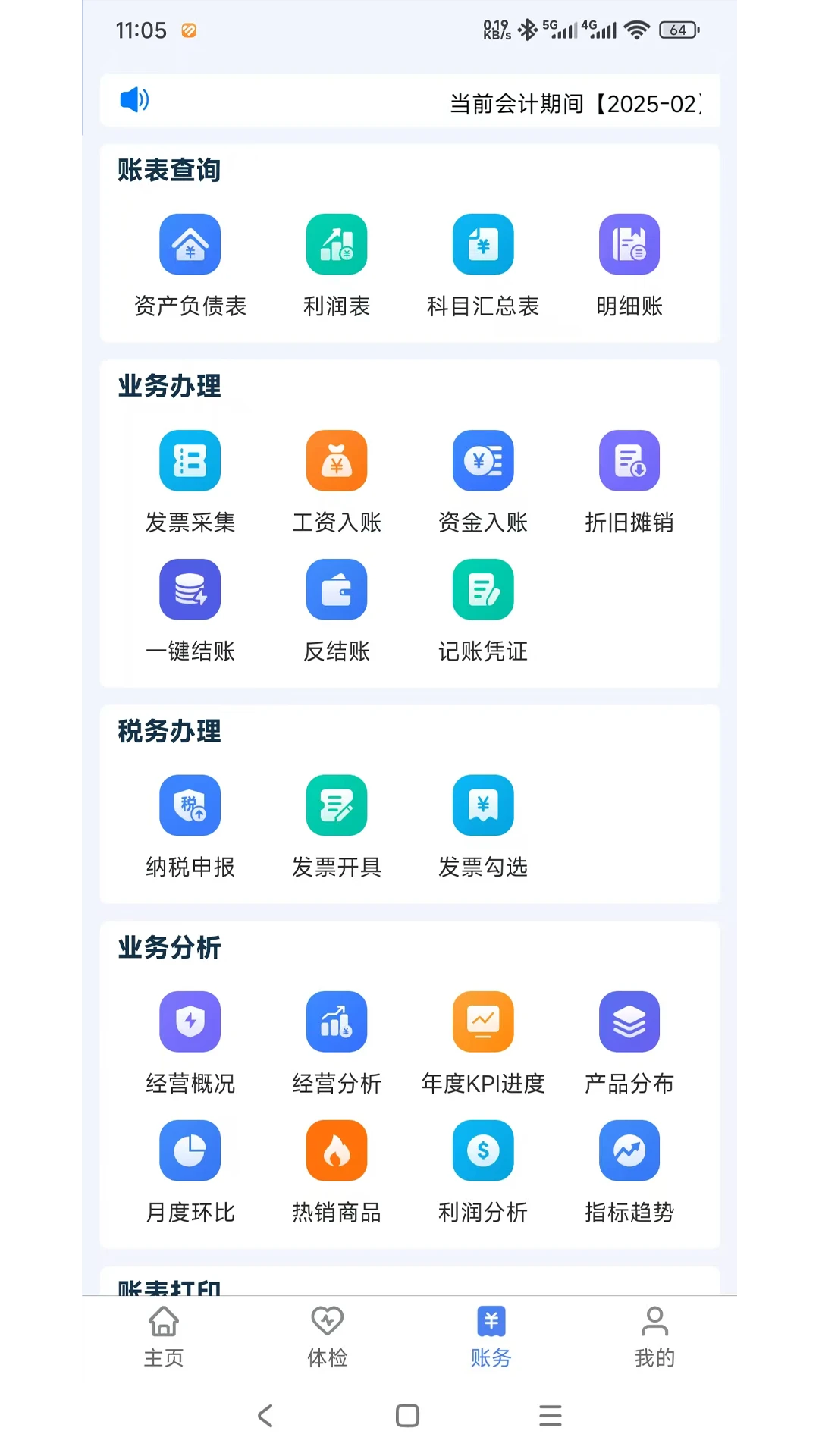Select the 反结账 icon
819x1456 pixels.
(337, 589)
